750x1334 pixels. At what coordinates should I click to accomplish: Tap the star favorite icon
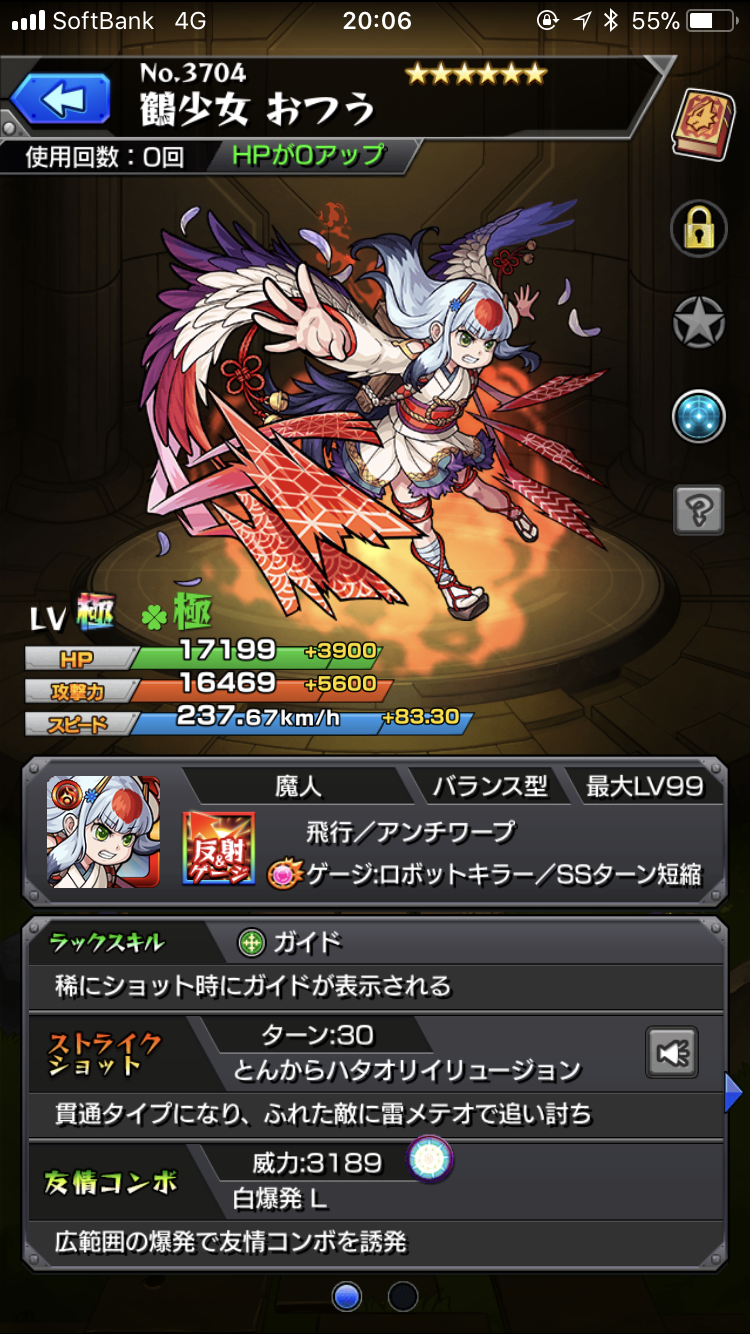tap(698, 323)
